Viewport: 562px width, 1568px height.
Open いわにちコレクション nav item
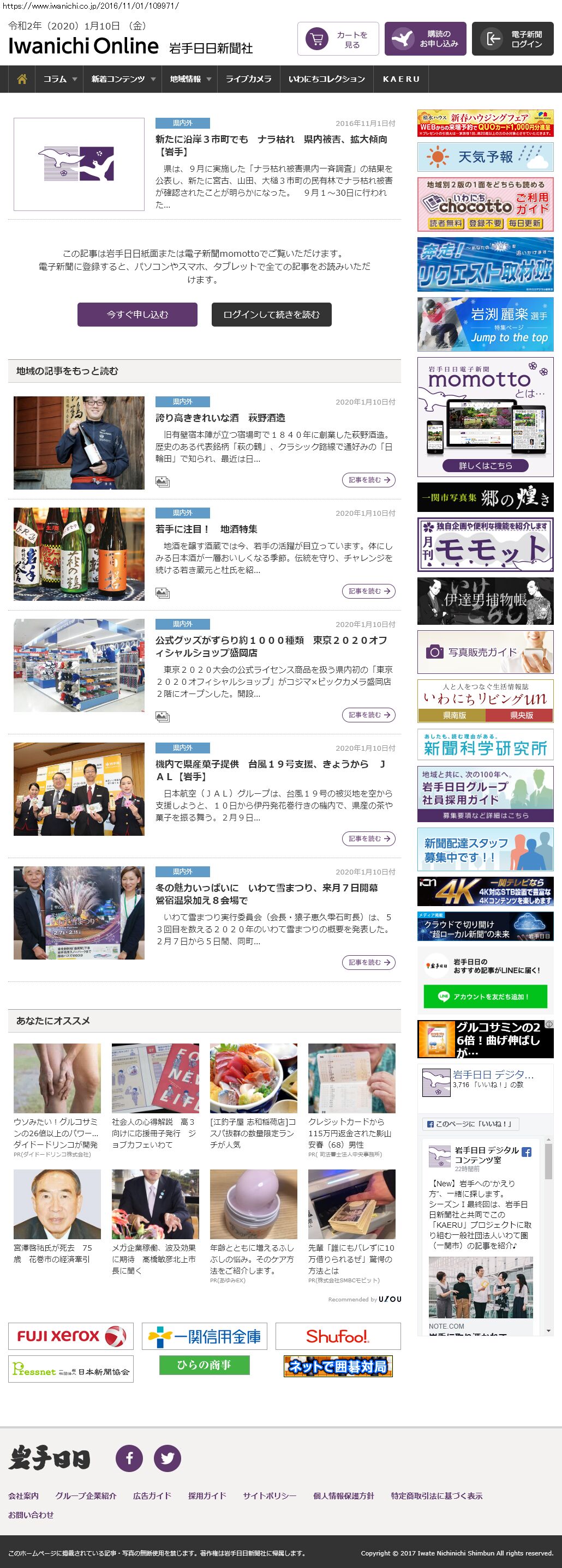326,79
